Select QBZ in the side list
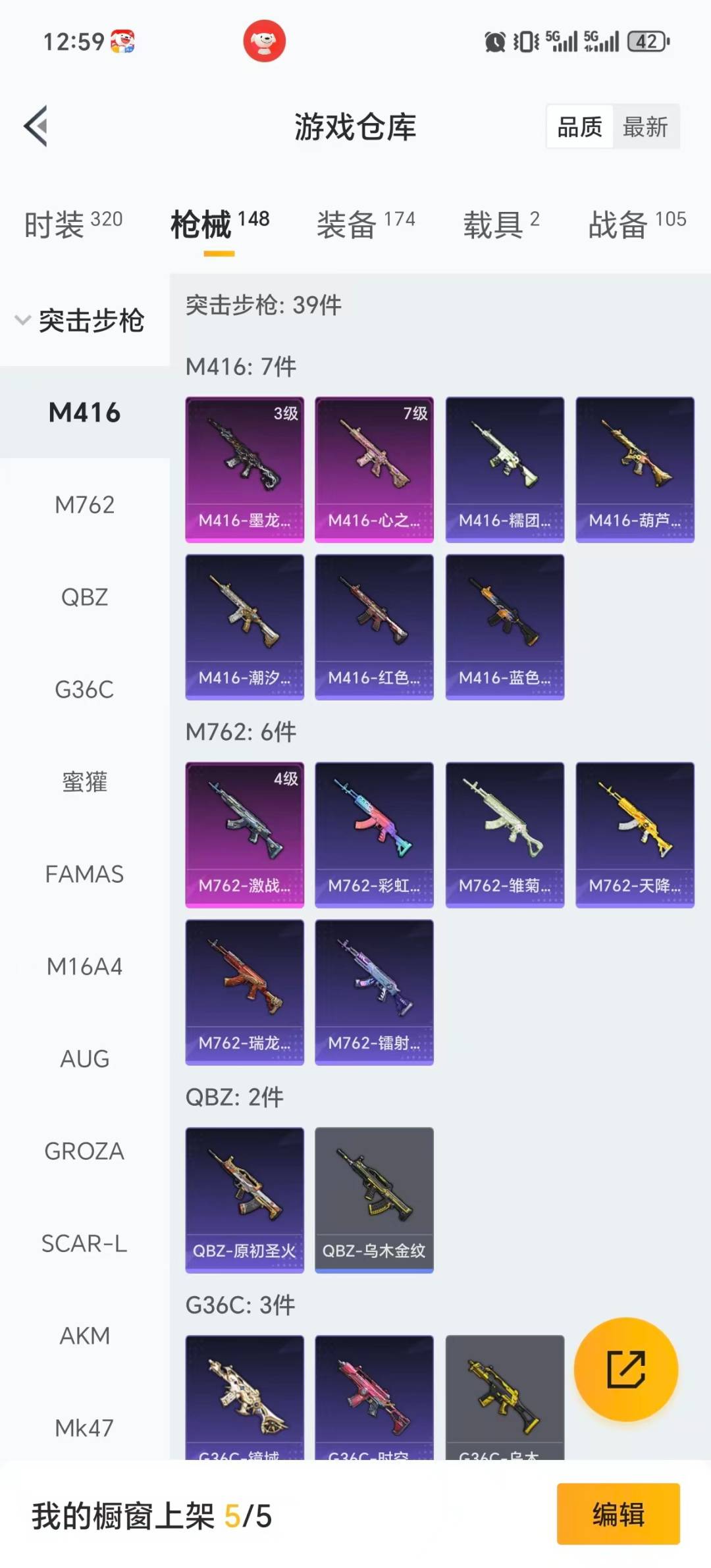711x1568 pixels. click(84, 597)
